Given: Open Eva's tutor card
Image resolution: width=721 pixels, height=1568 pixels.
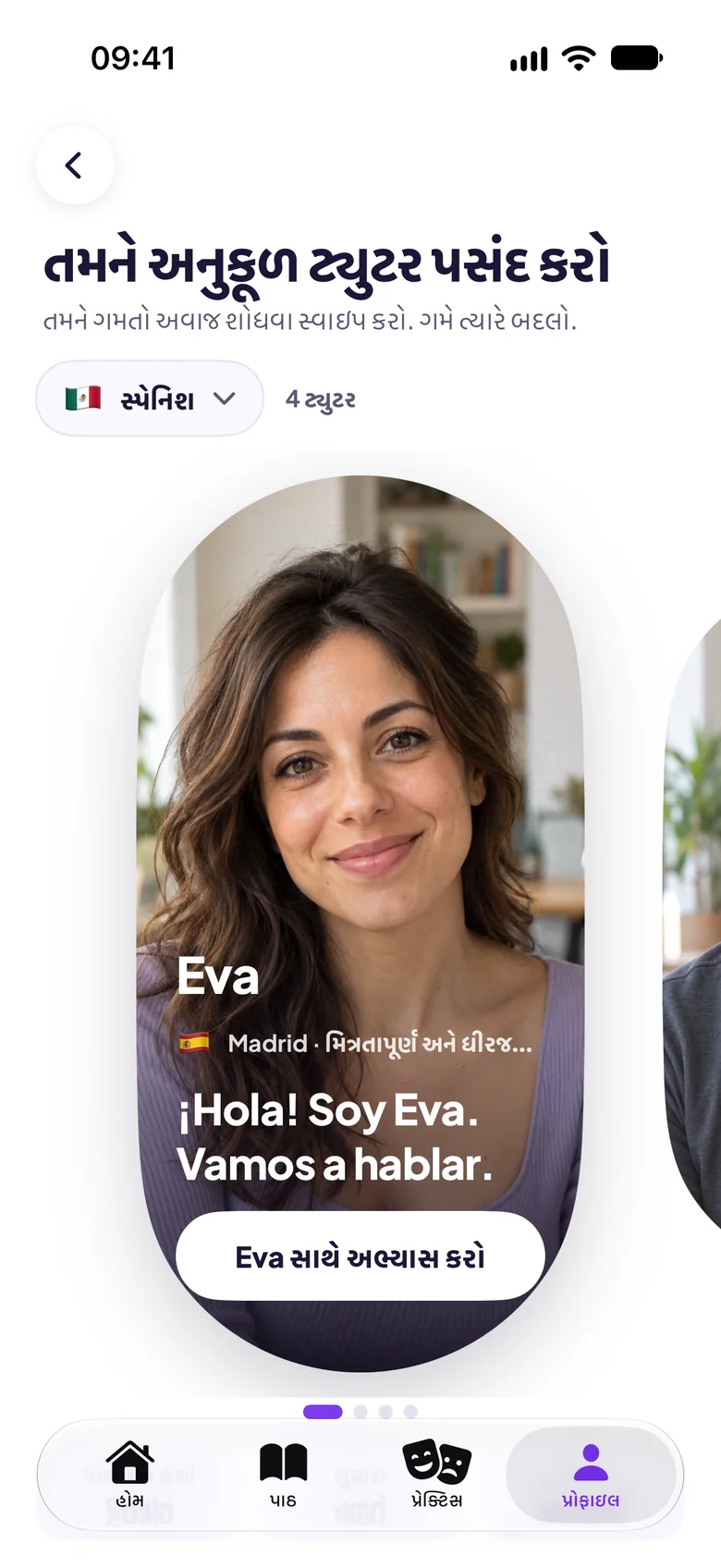Looking at the screenshot, I should [x=360, y=923].
